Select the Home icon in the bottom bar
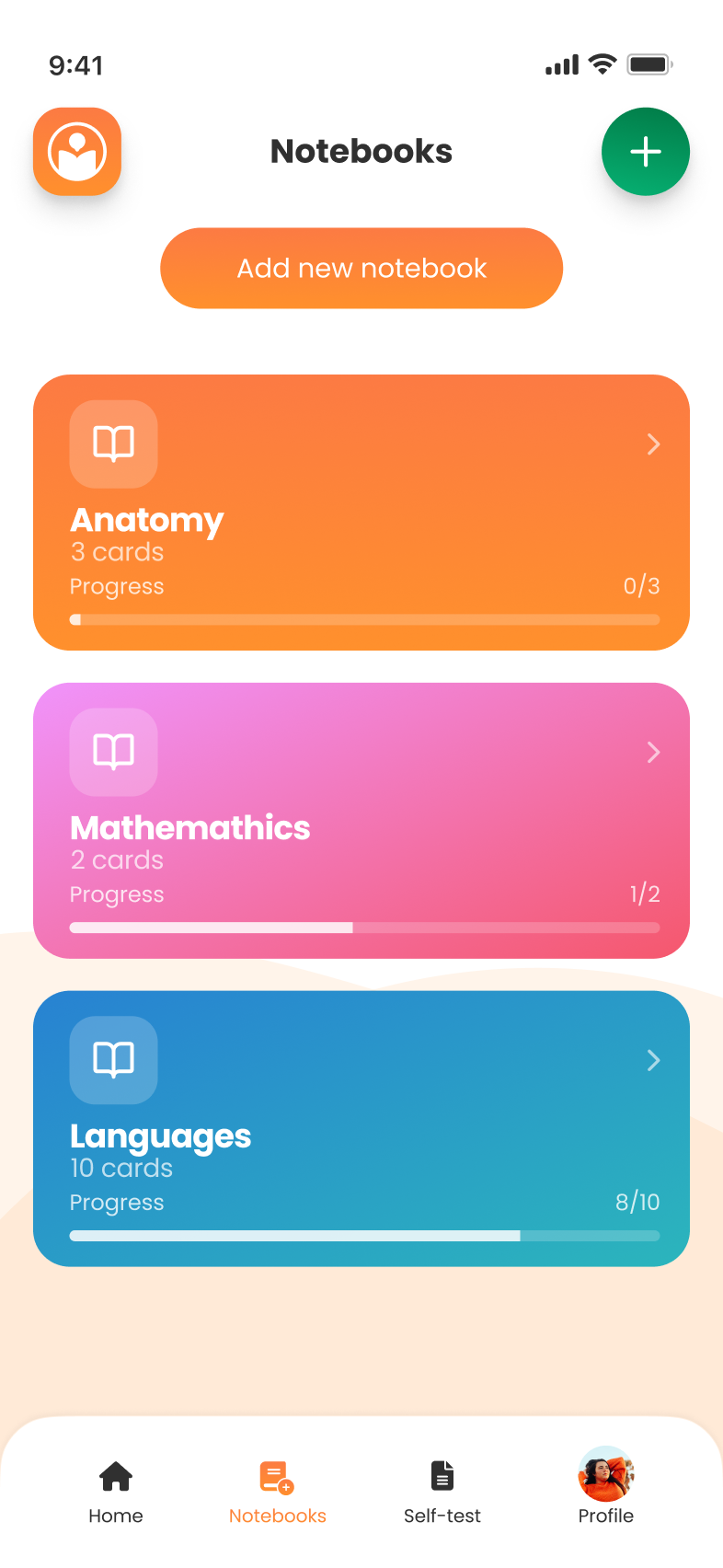This screenshot has width=723, height=1568. point(115,1474)
